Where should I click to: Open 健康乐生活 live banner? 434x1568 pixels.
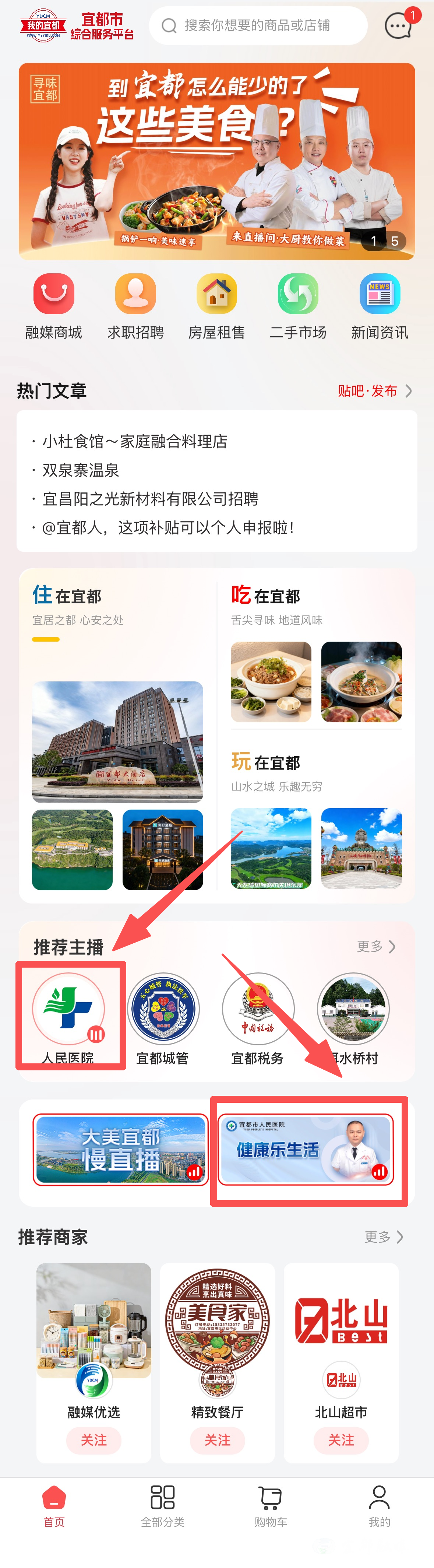click(305, 1150)
